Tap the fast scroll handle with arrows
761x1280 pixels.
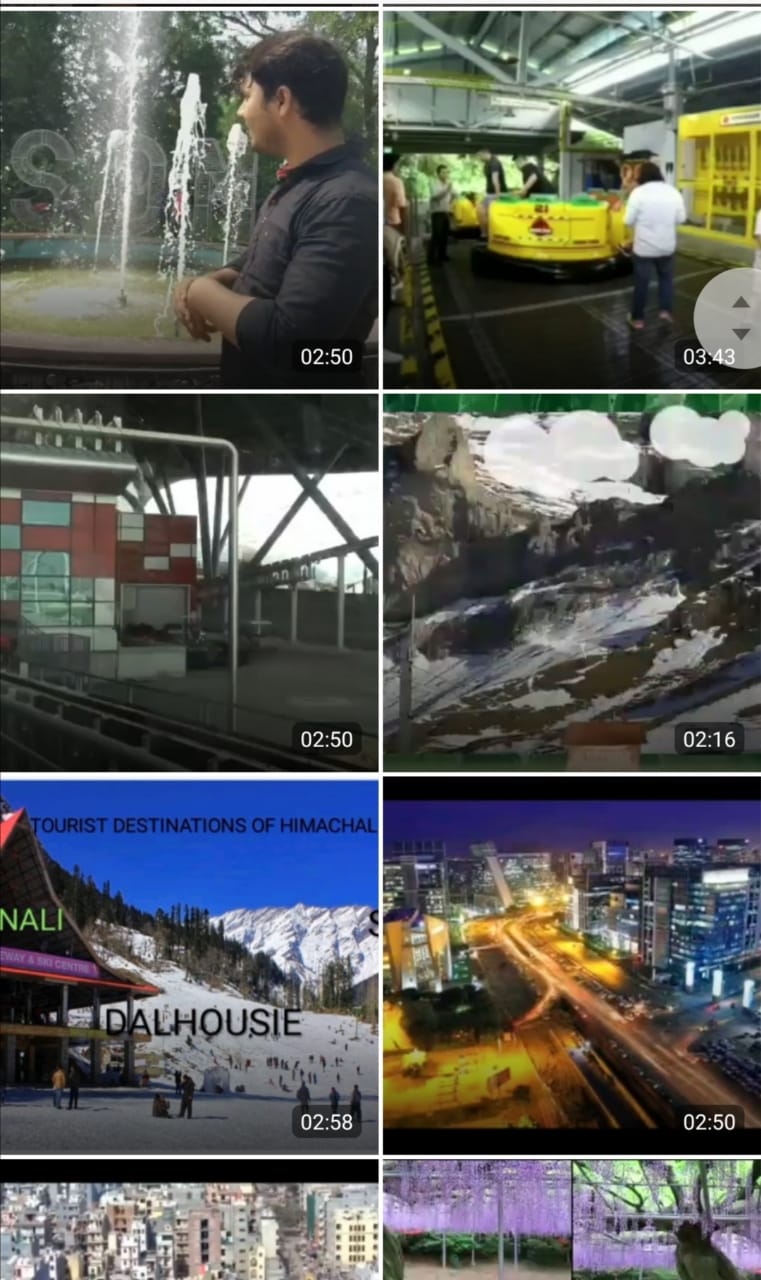[x=739, y=318]
